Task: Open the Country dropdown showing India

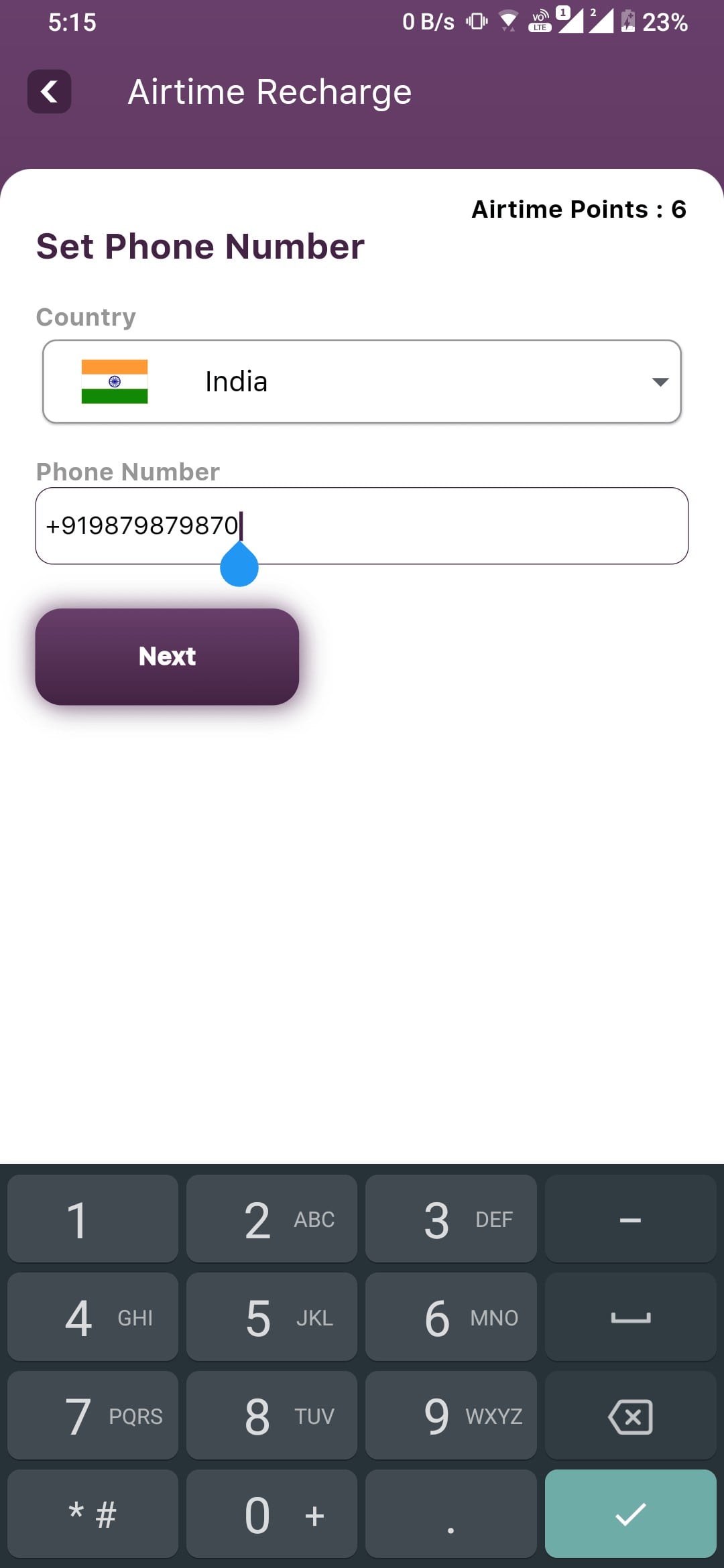Action: 362,382
